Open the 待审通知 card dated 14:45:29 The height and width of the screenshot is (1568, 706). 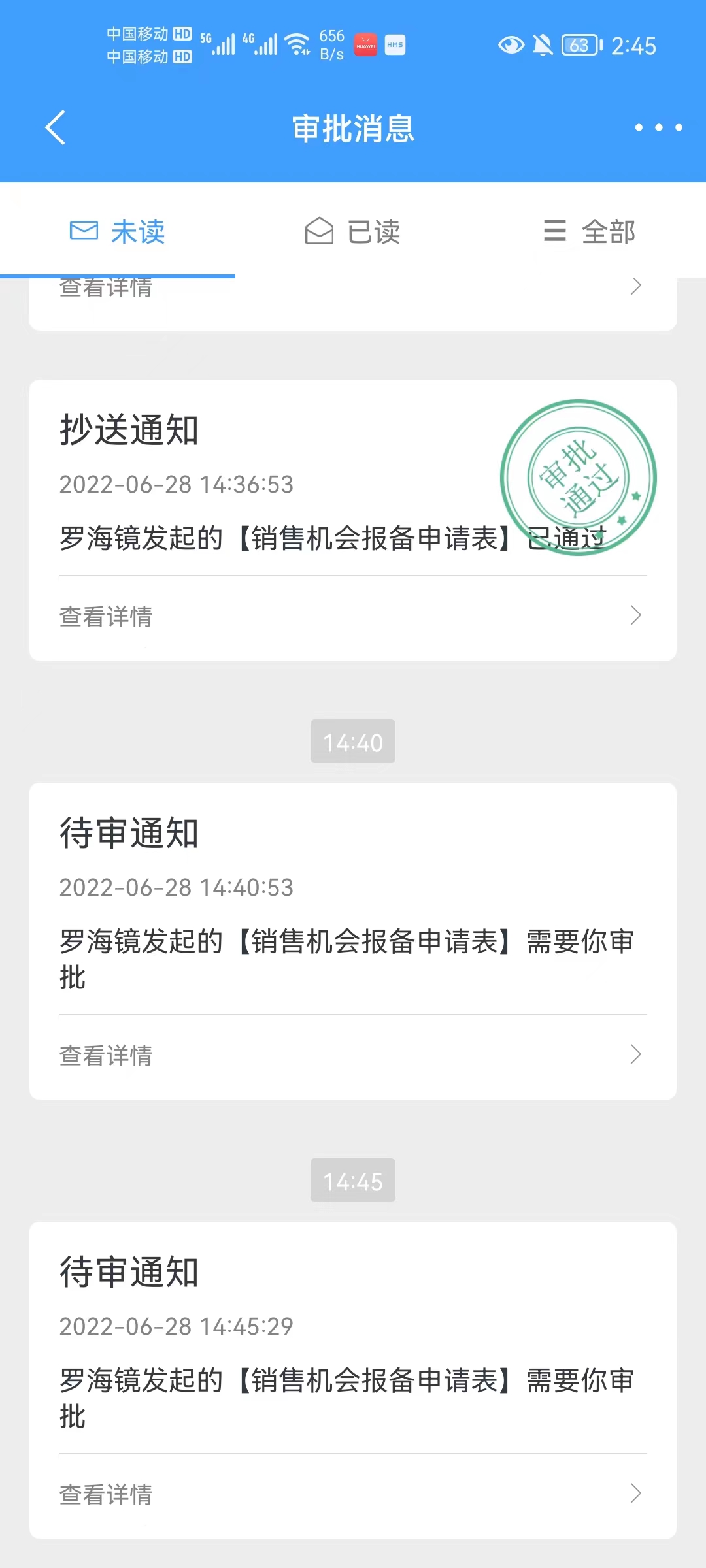[x=353, y=1380]
